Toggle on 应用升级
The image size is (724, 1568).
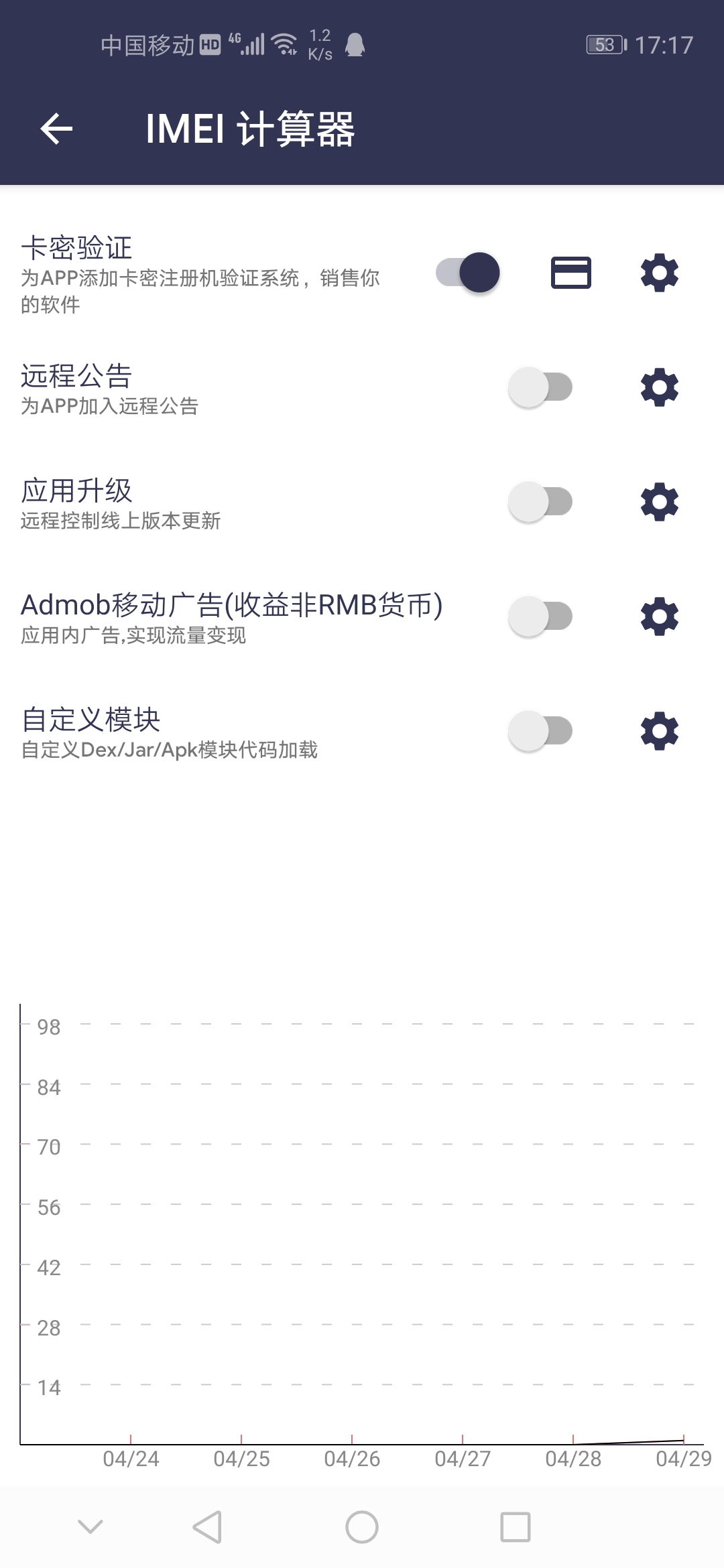click(540, 502)
